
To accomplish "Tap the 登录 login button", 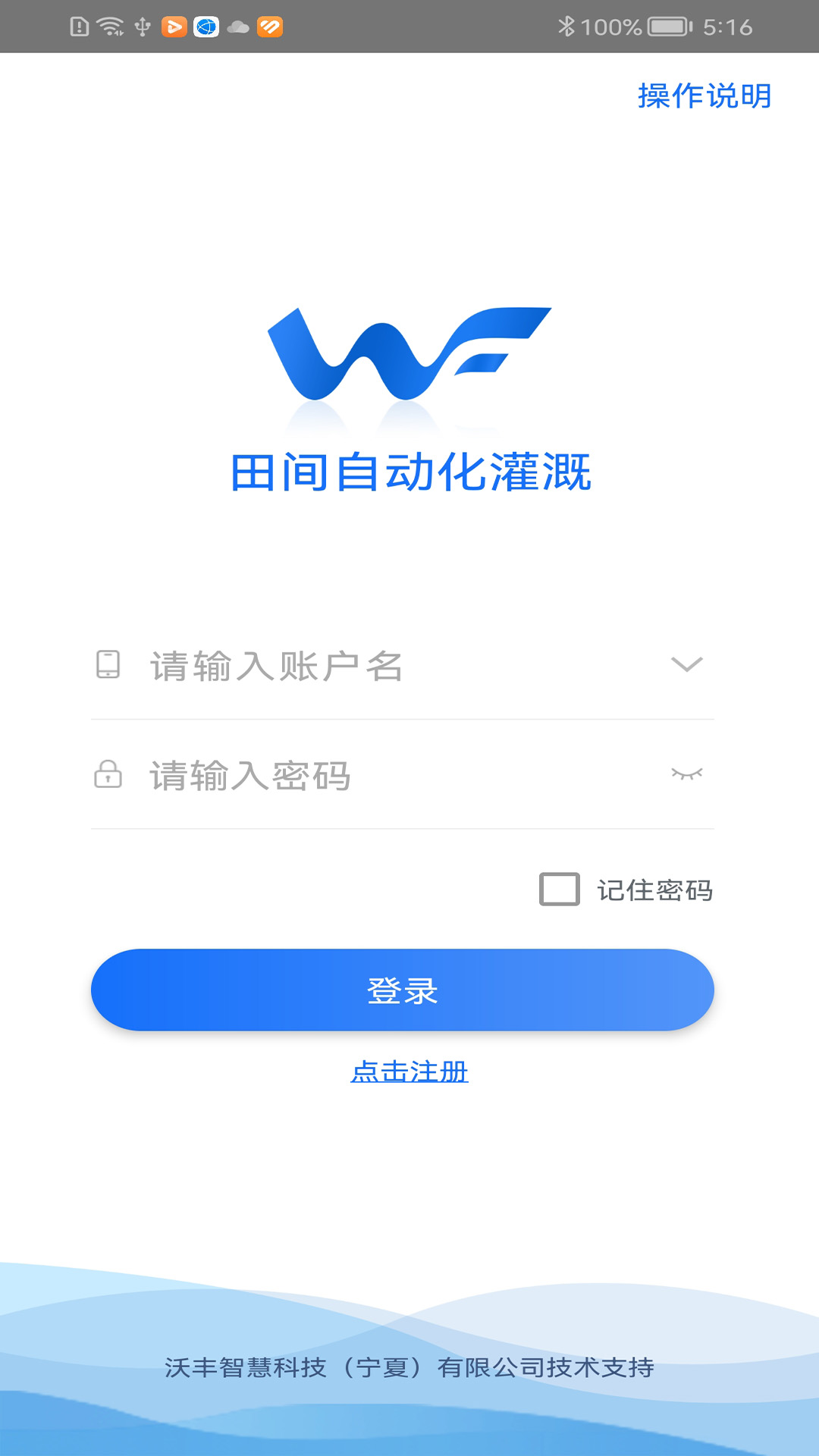I will pyautogui.click(x=402, y=990).
